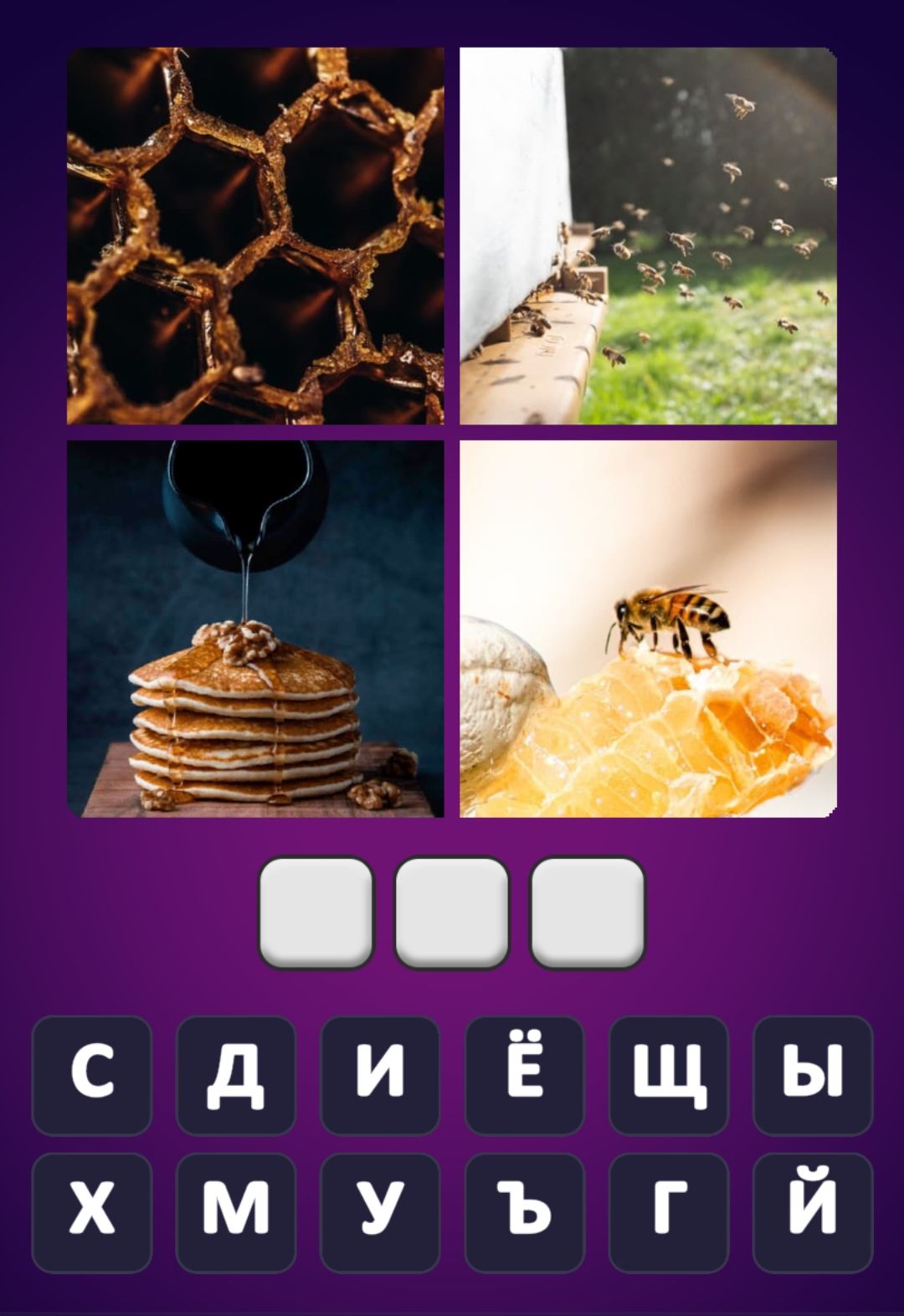Choose the letter Й tile

point(813,1212)
